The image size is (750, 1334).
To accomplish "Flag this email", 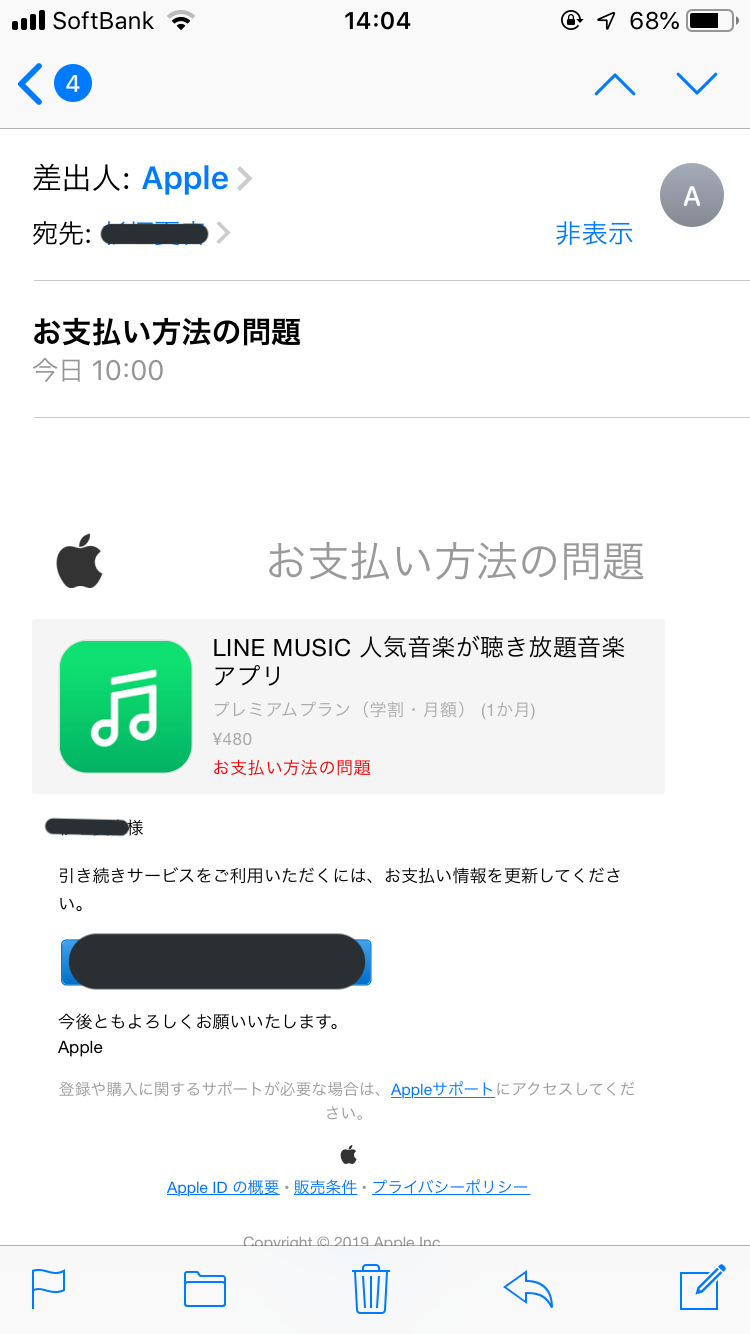I will [x=48, y=1288].
